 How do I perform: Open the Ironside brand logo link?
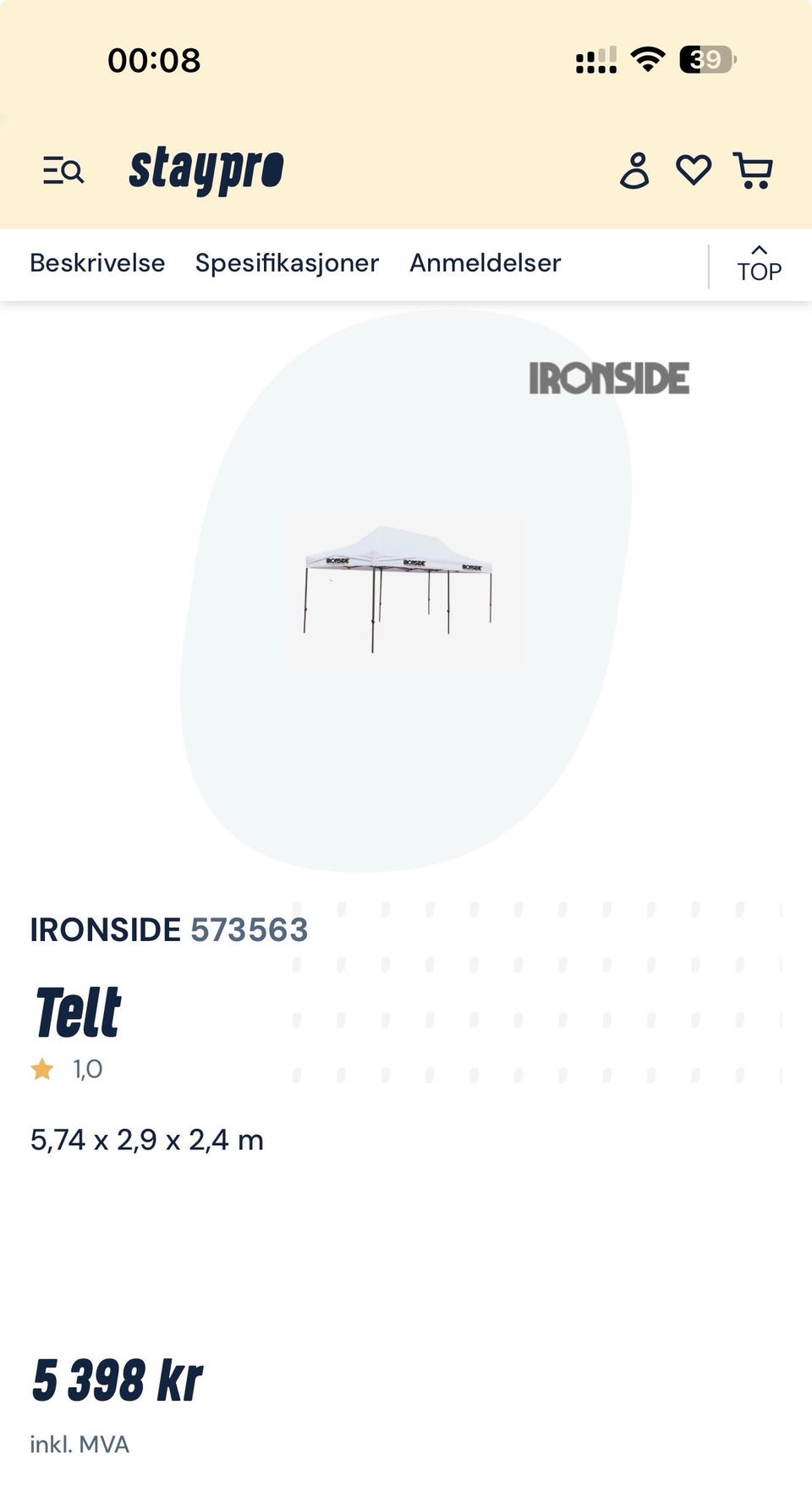609,378
